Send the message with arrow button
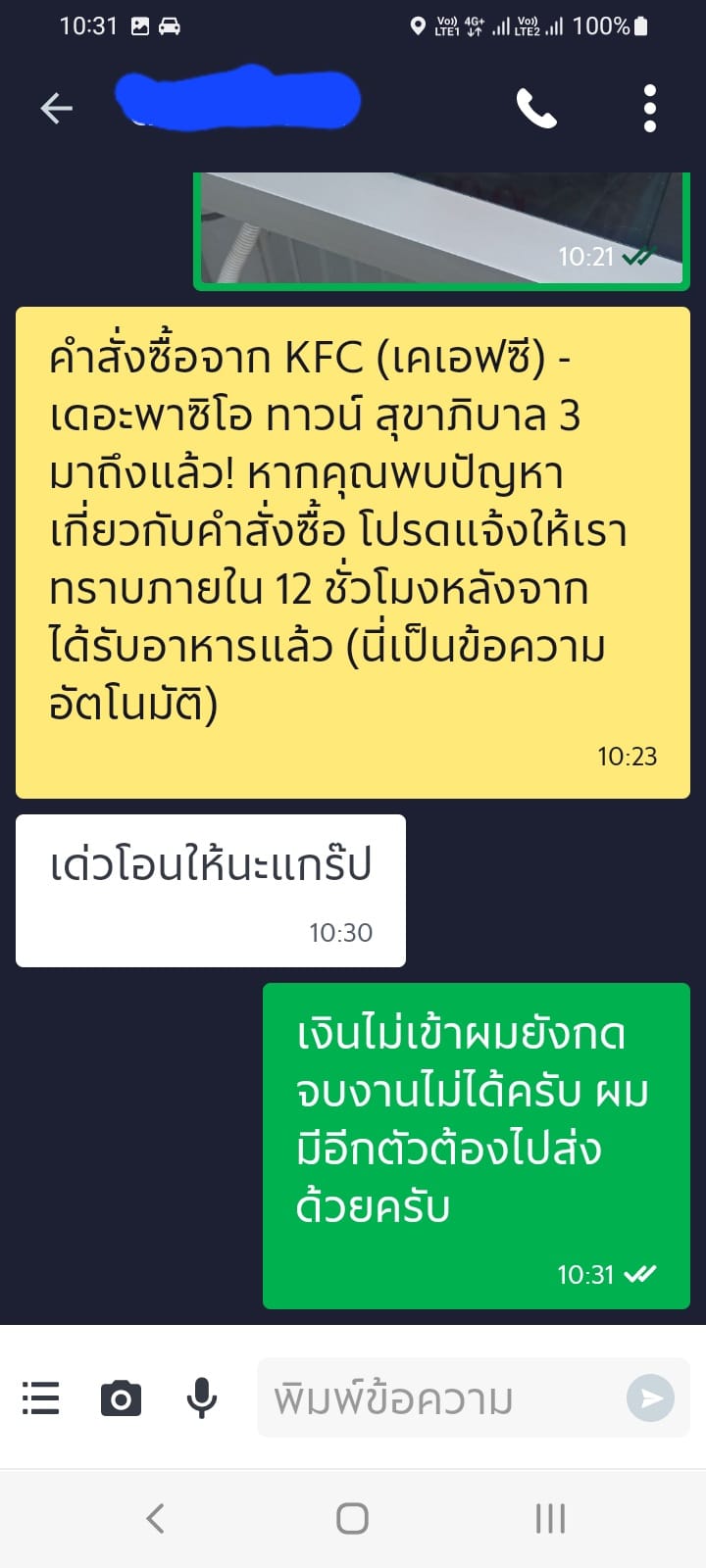The height and width of the screenshot is (1568, 706). coord(650,1397)
